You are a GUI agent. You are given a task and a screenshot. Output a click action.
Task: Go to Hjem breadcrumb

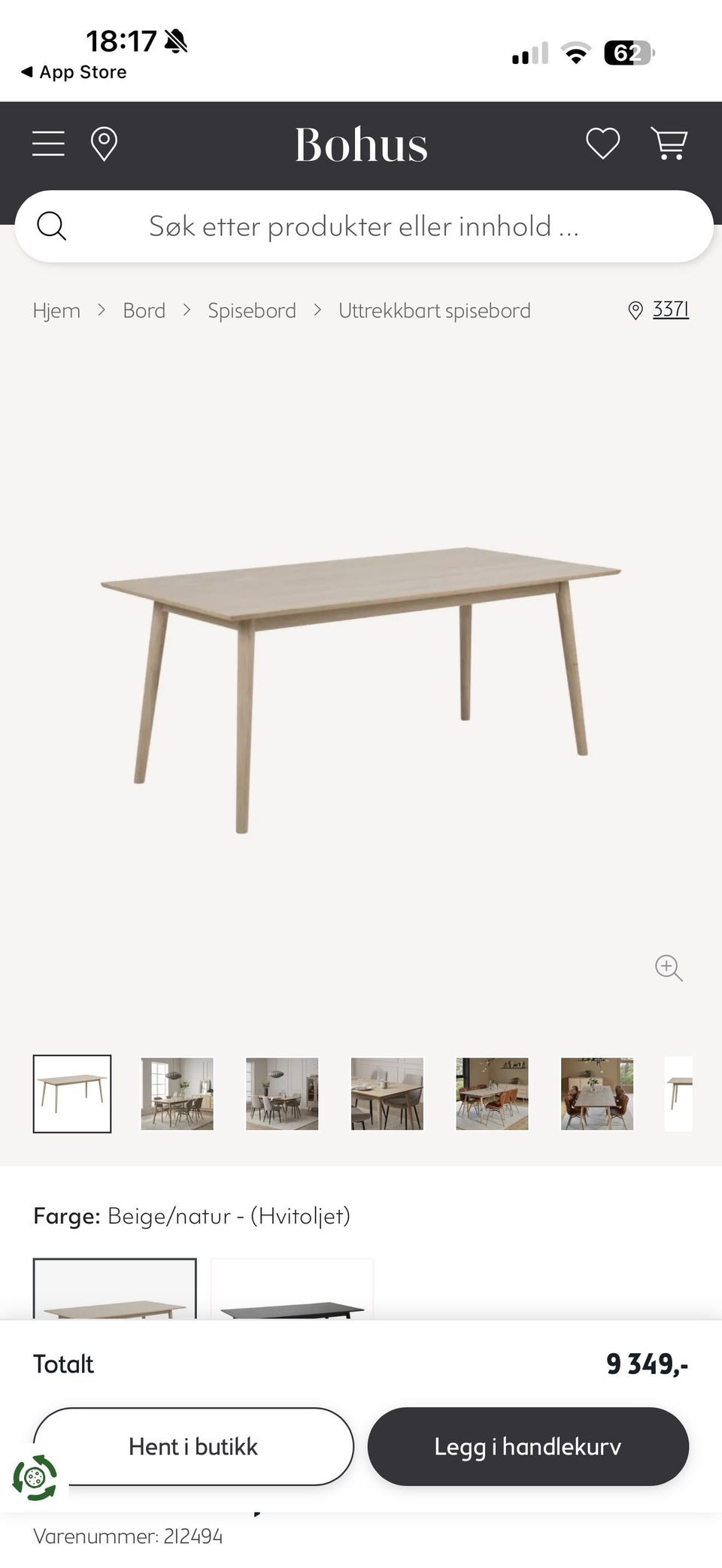pos(56,310)
